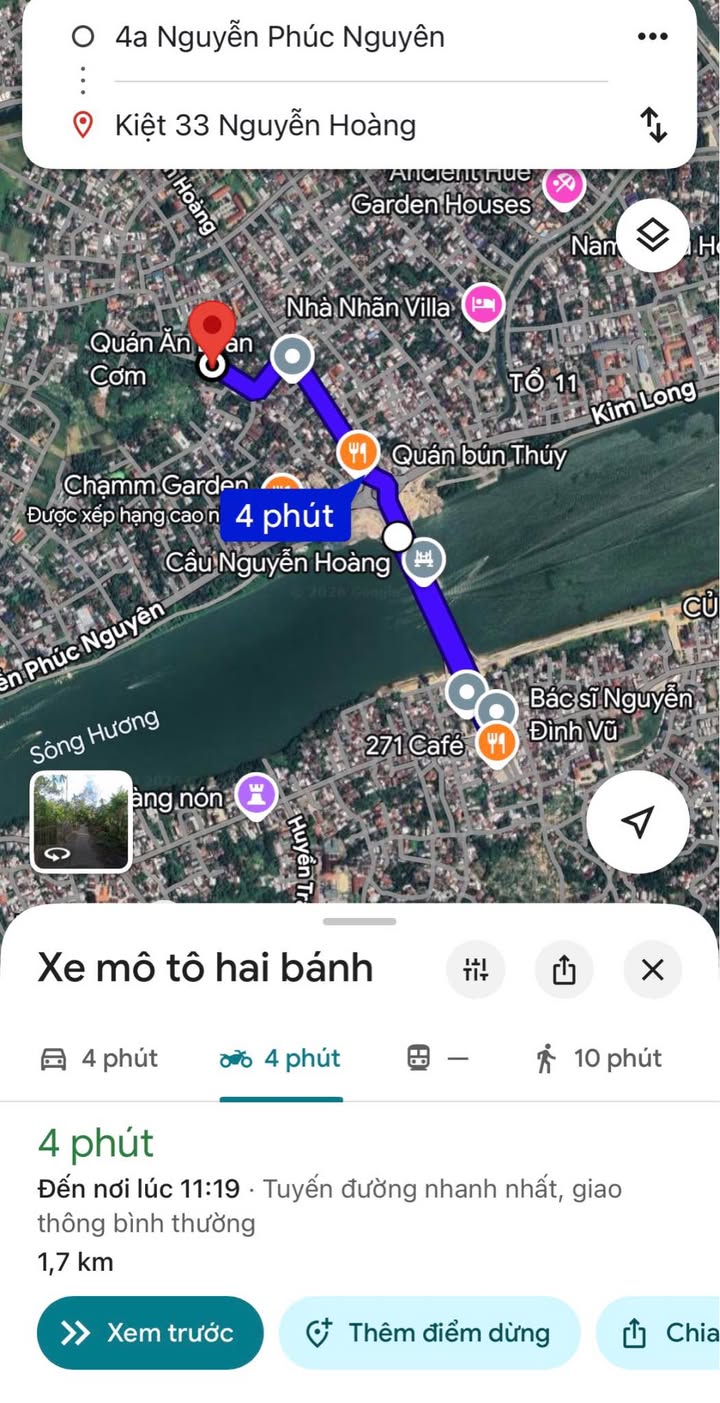The height and width of the screenshot is (1403, 720).
Task: Open the three-dot overflow menu
Action: pyautogui.click(x=652, y=37)
